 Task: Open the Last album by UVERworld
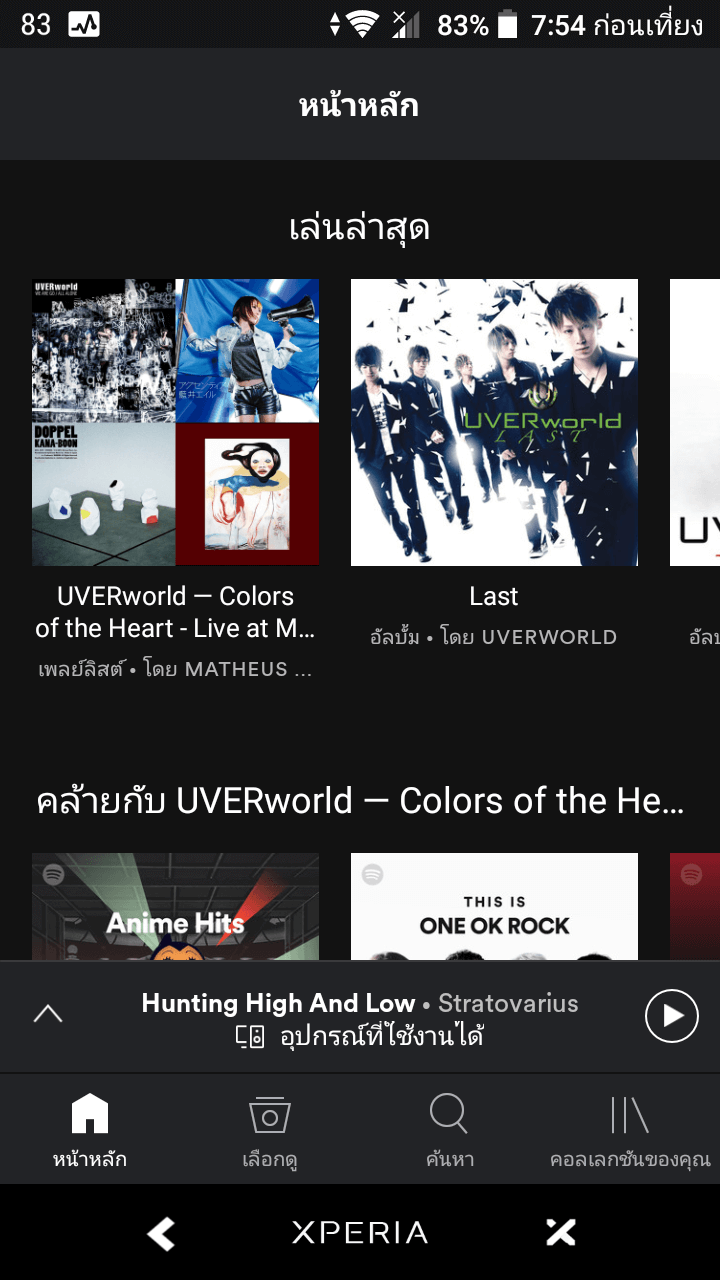pos(494,422)
